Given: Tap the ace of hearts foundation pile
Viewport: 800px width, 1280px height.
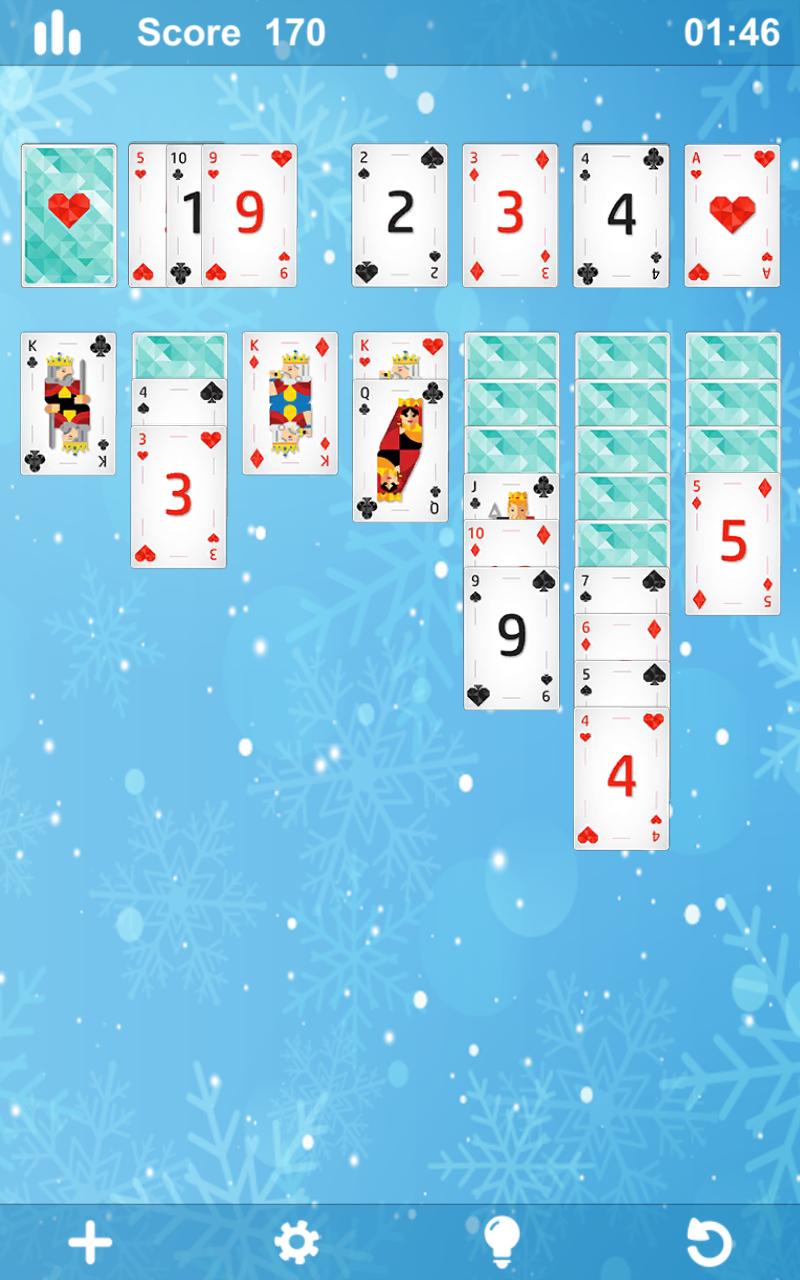Looking at the screenshot, I should [x=732, y=215].
